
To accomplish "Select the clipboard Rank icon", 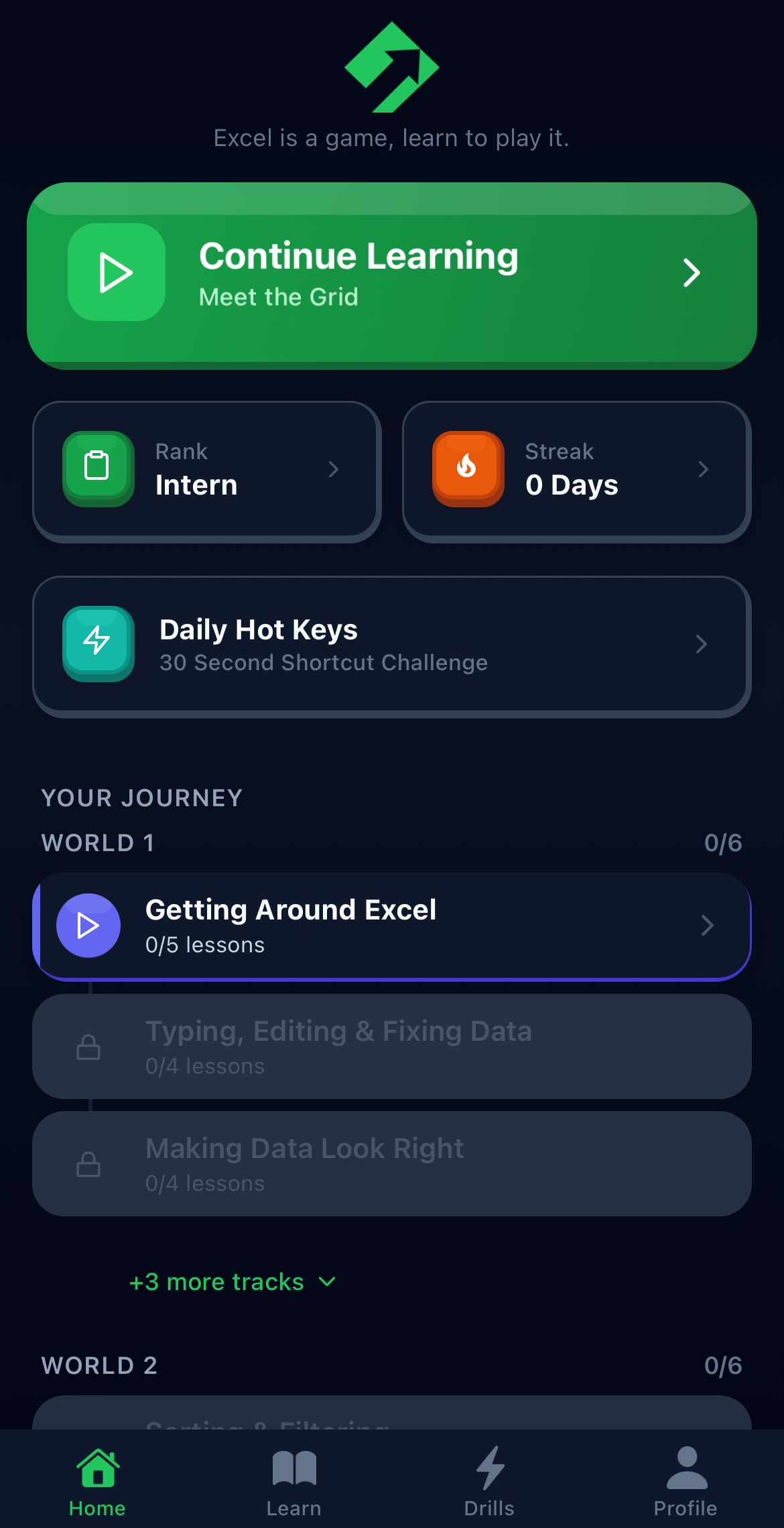I will click(x=98, y=469).
